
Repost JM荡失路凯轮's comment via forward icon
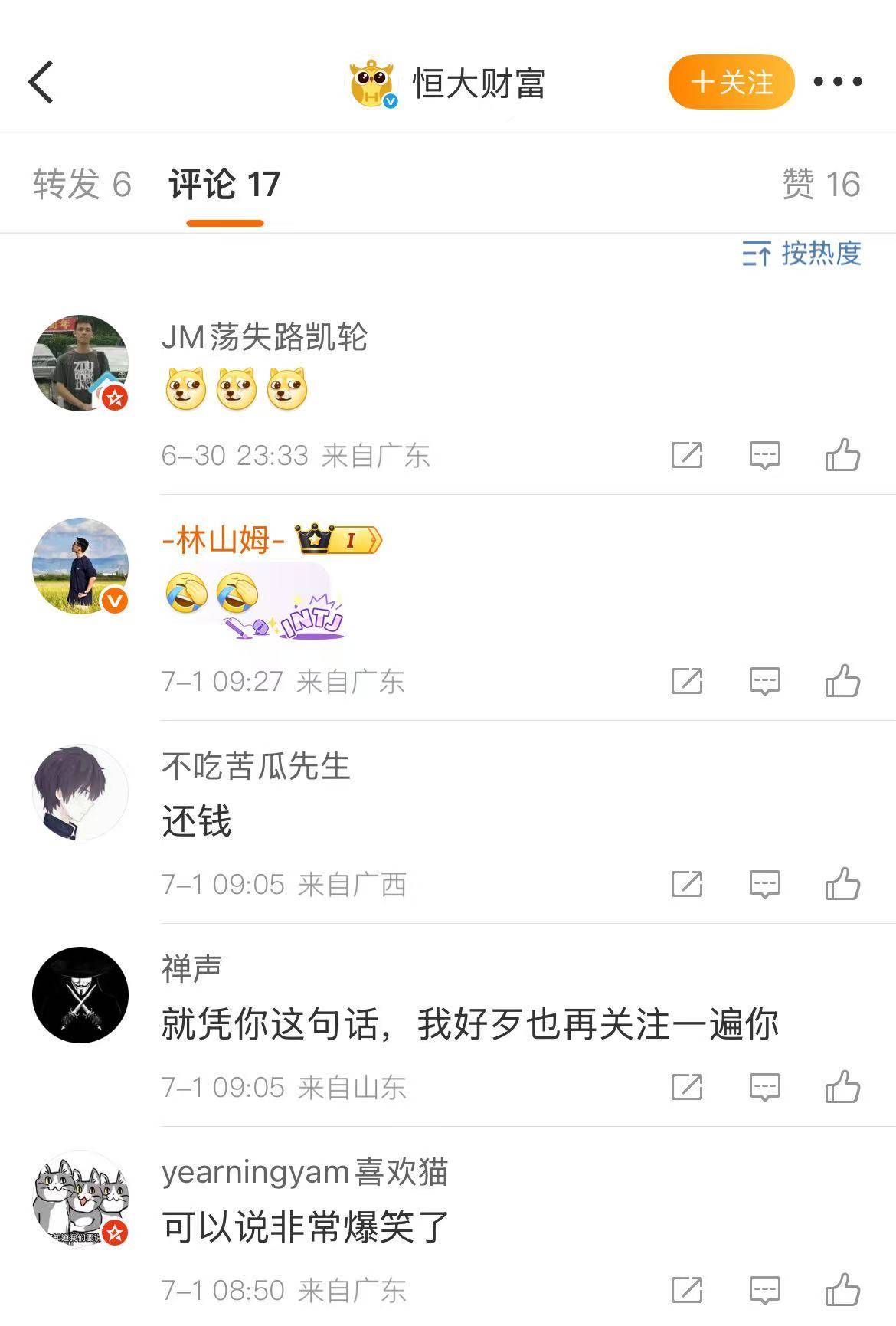click(x=686, y=455)
